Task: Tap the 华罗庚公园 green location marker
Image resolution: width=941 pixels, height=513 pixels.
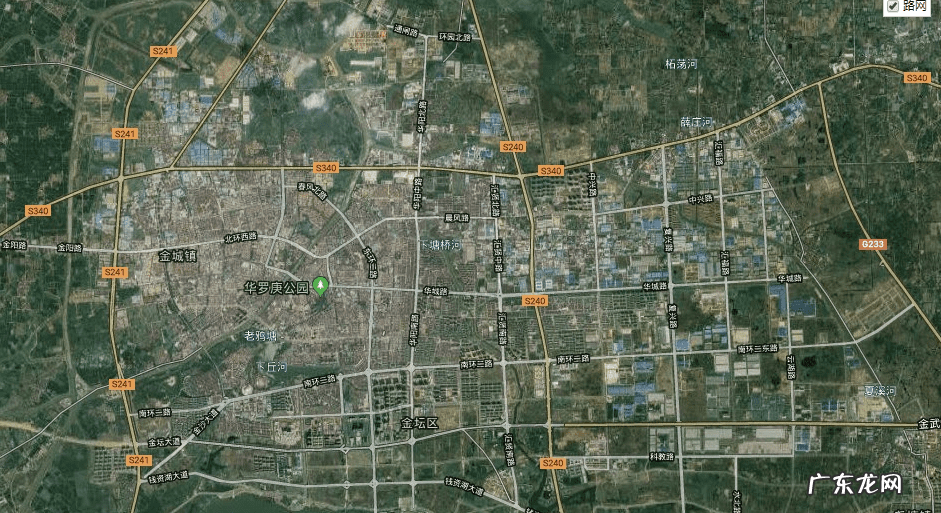Action: click(x=321, y=286)
